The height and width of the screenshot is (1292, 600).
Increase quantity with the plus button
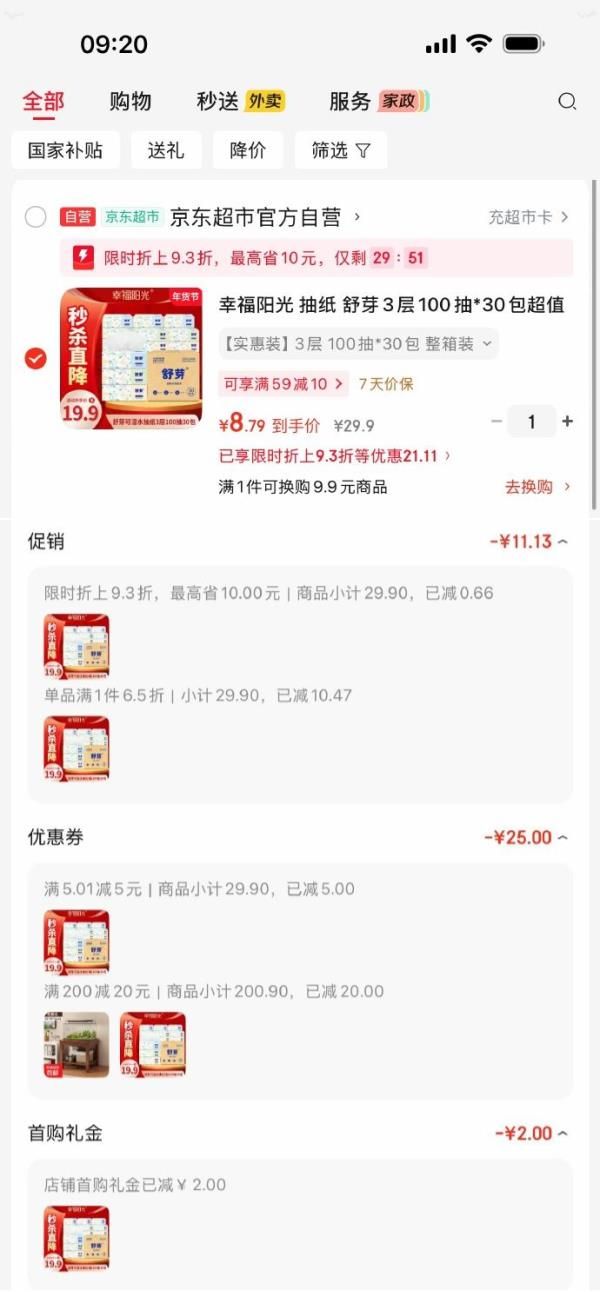tap(567, 422)
